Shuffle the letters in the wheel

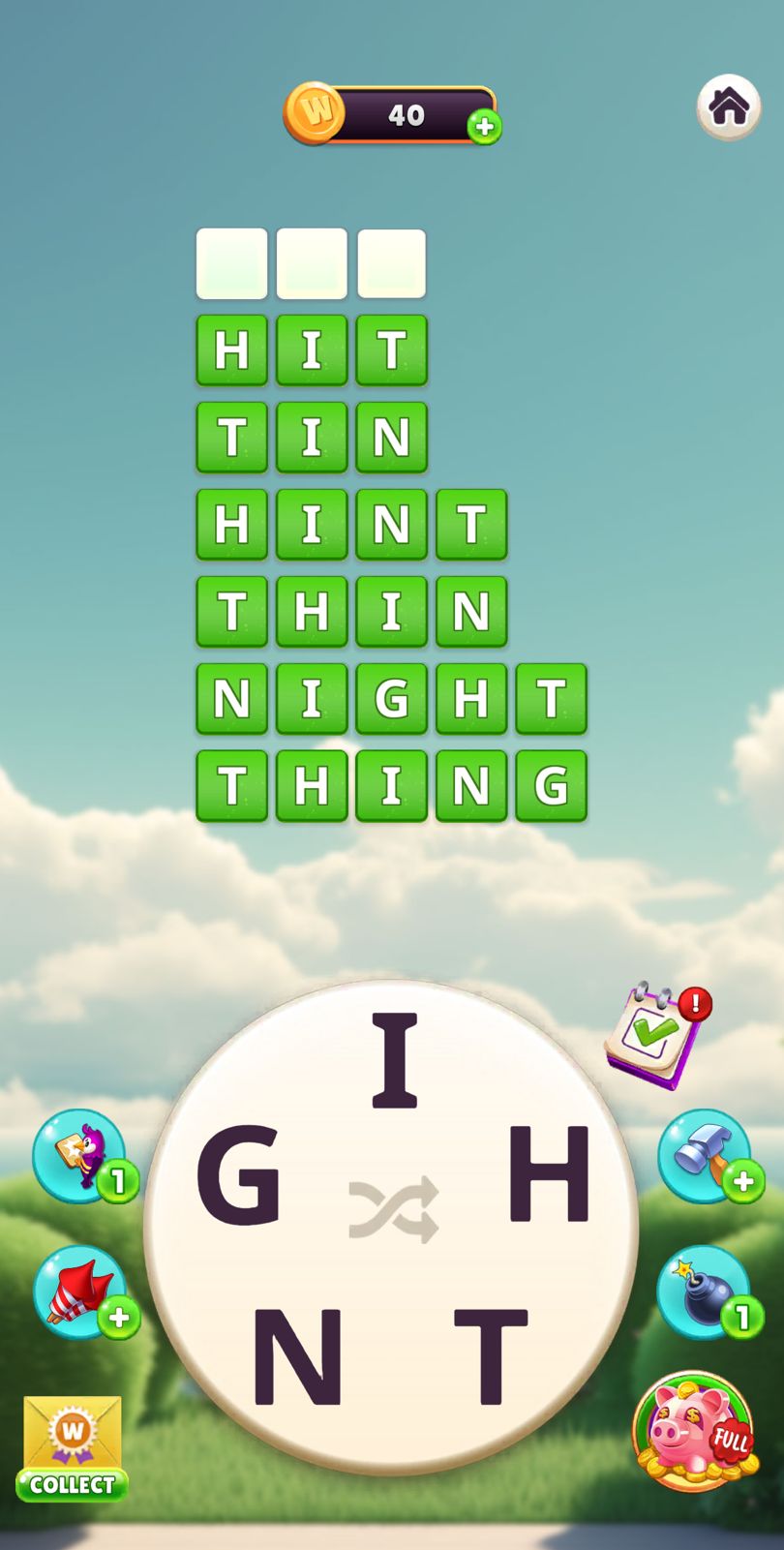tap(393, 1210)
